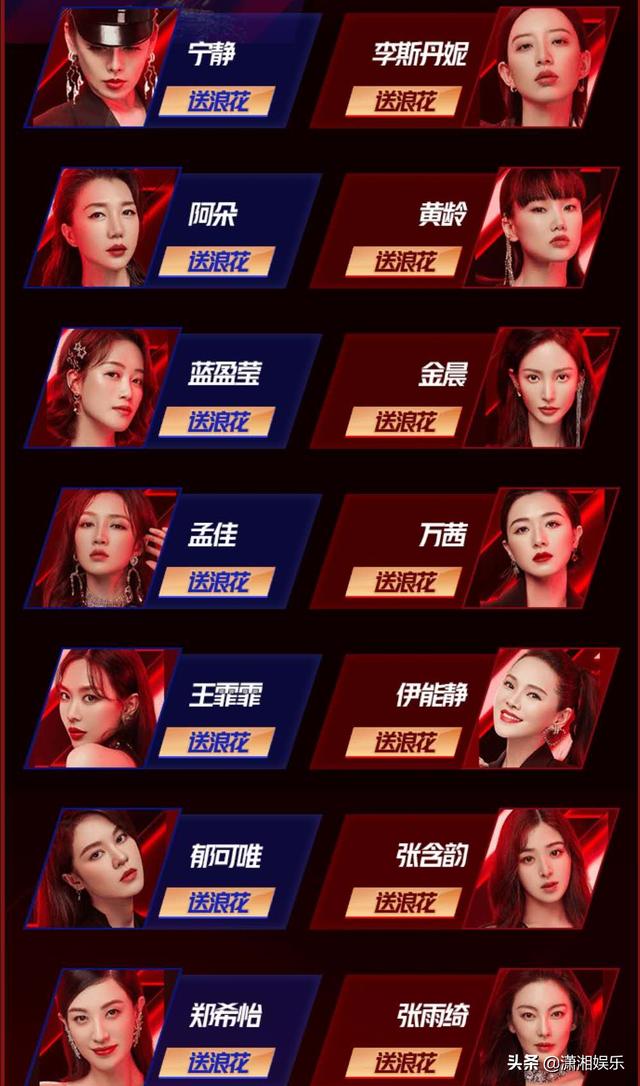Send 浪花 to 张含韵

click(404, 902)
